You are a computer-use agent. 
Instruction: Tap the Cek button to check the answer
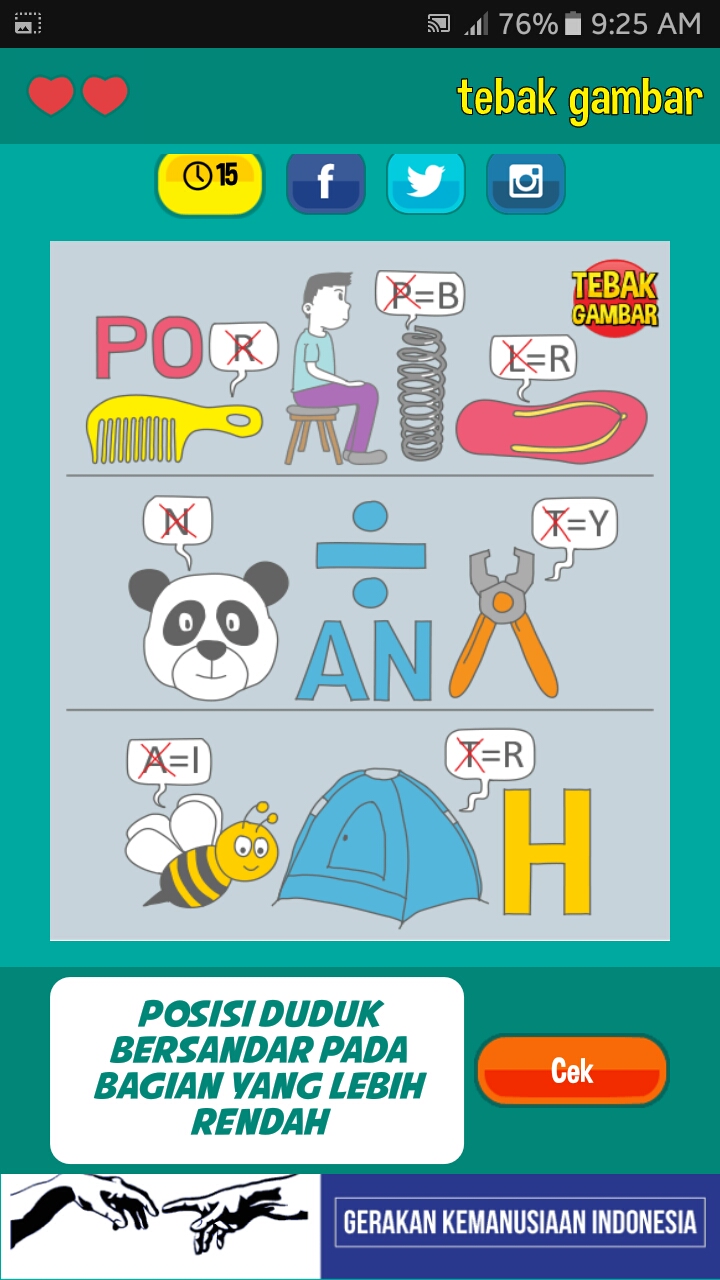571,1071
